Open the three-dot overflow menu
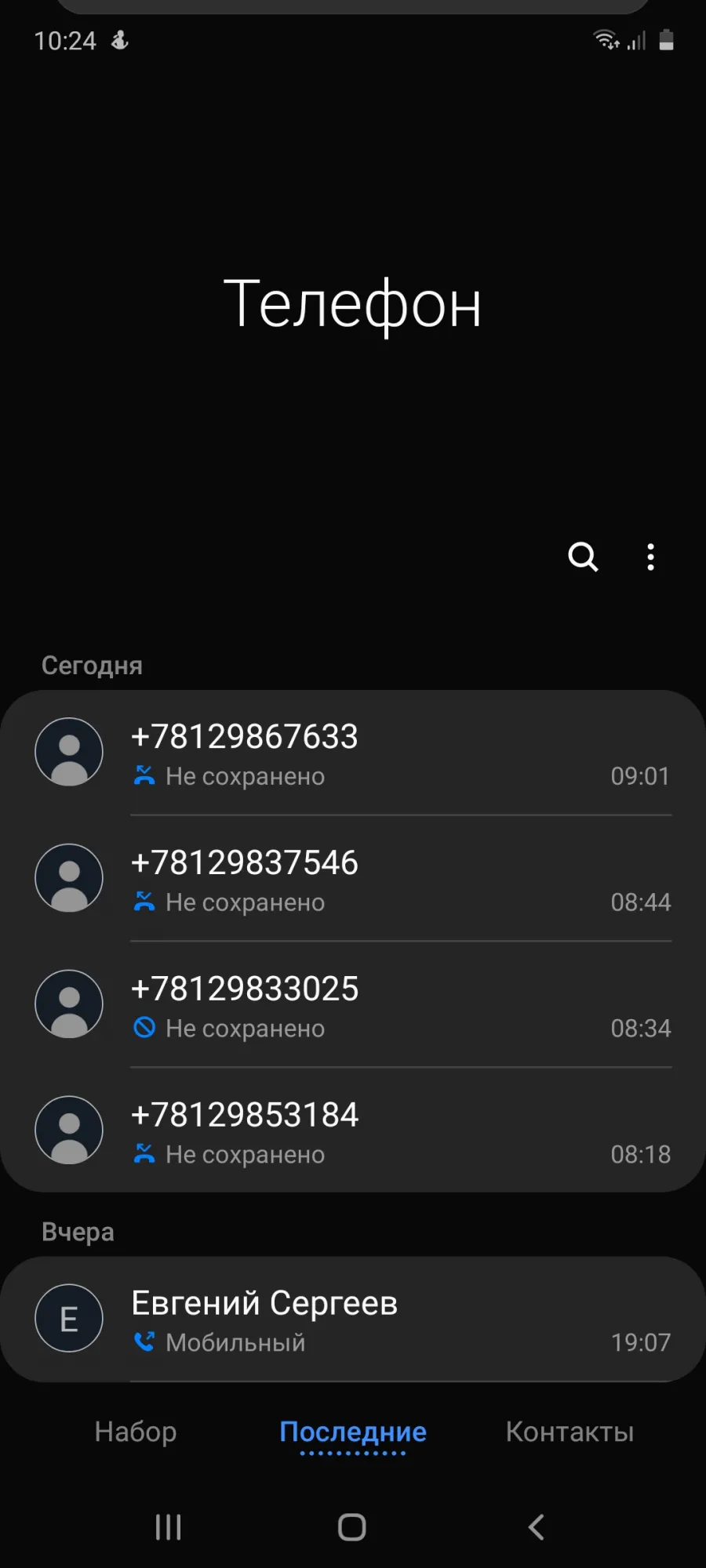 [650, 557]
